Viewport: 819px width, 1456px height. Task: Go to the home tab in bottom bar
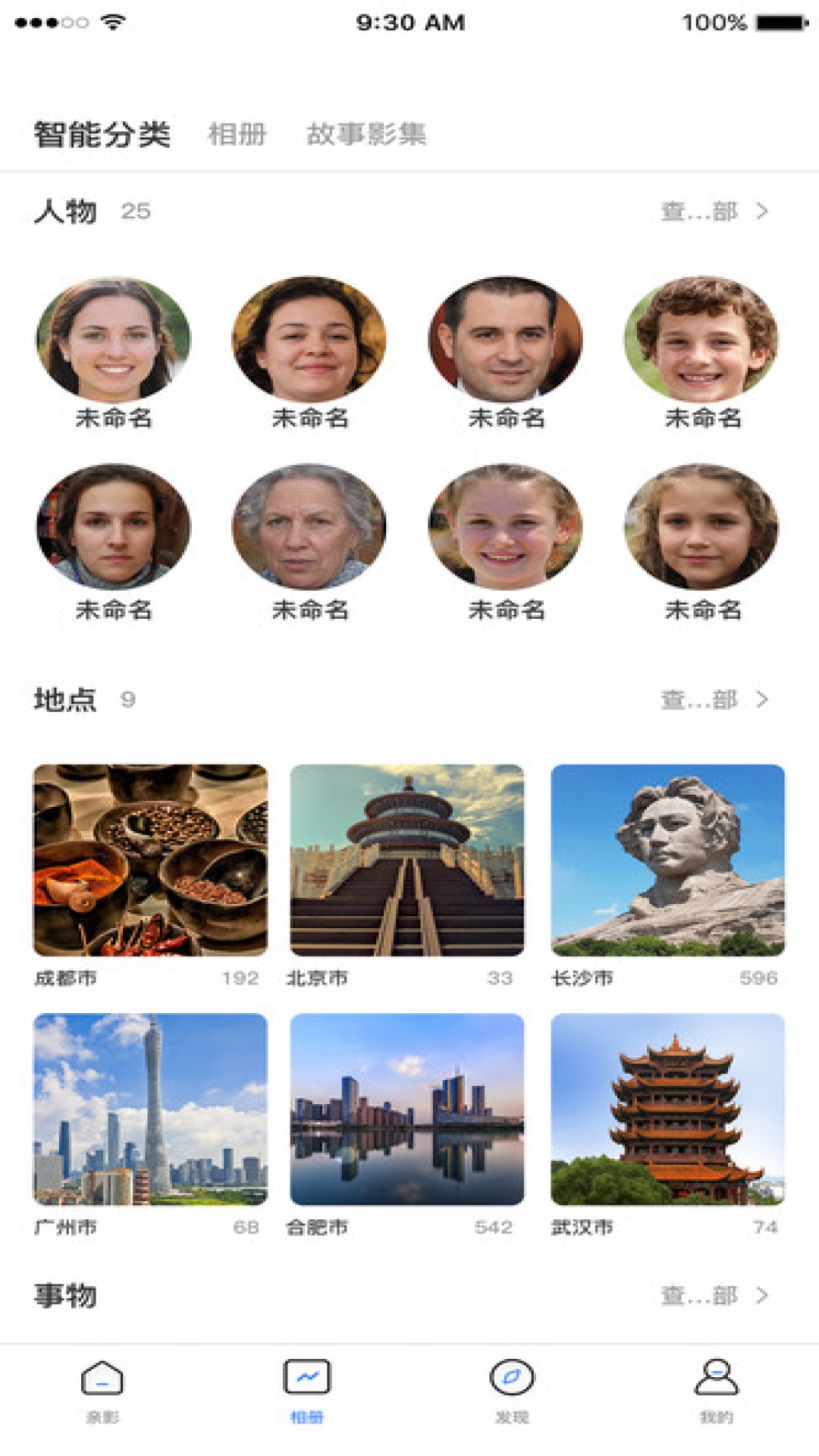coord(102,1391)
